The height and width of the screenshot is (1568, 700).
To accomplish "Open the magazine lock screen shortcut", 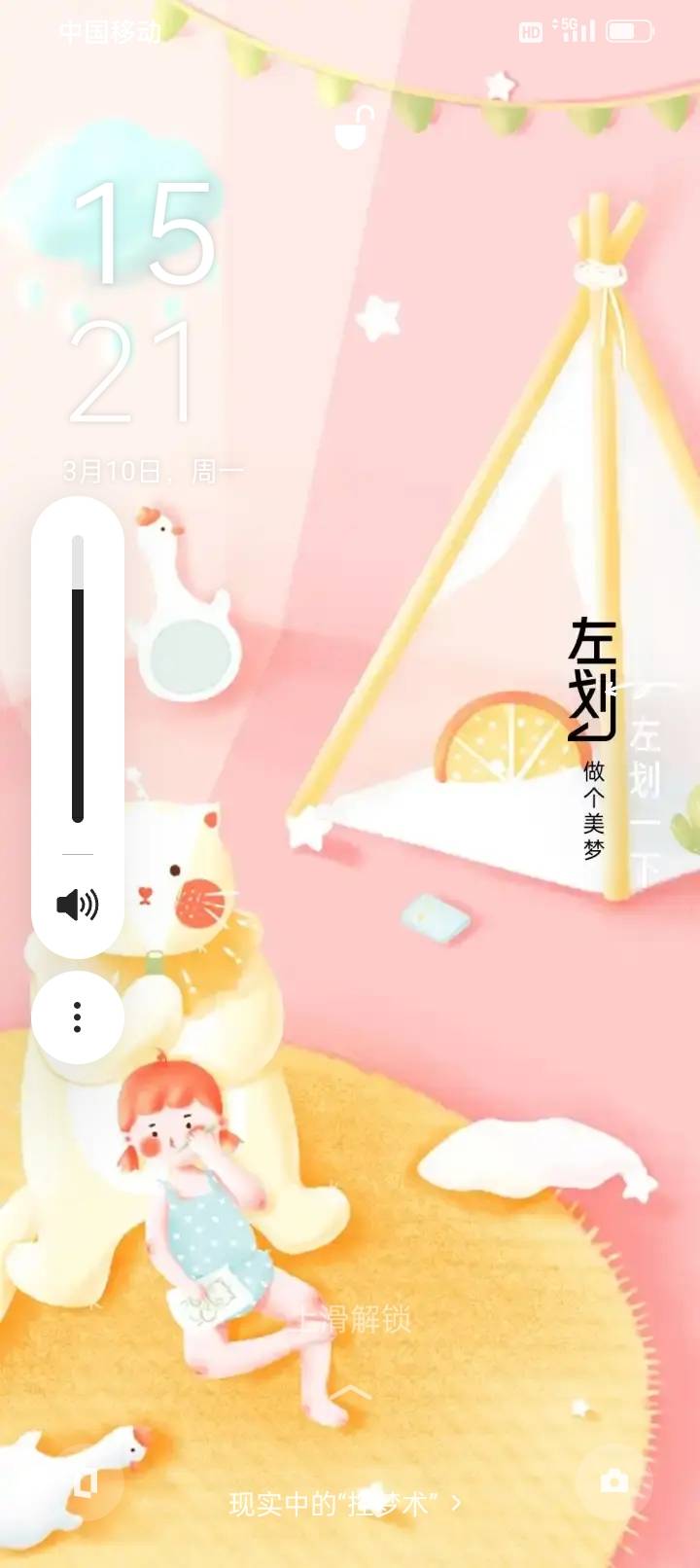I will [x=86, y=1481].
